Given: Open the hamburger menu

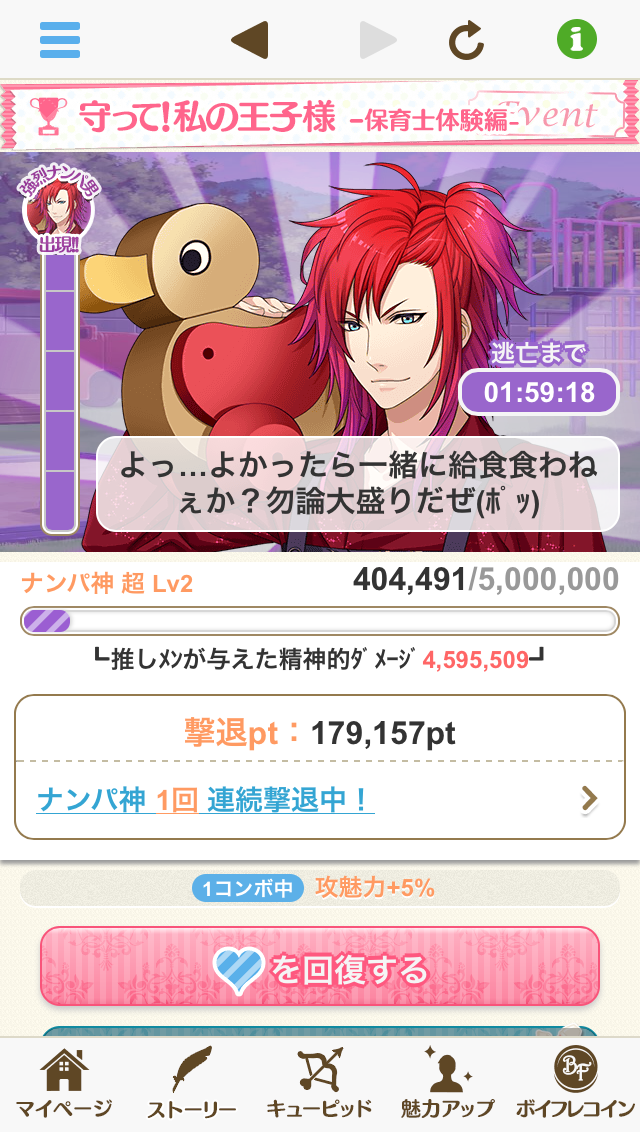Looking at the screenshot, I should pos(60,41).
